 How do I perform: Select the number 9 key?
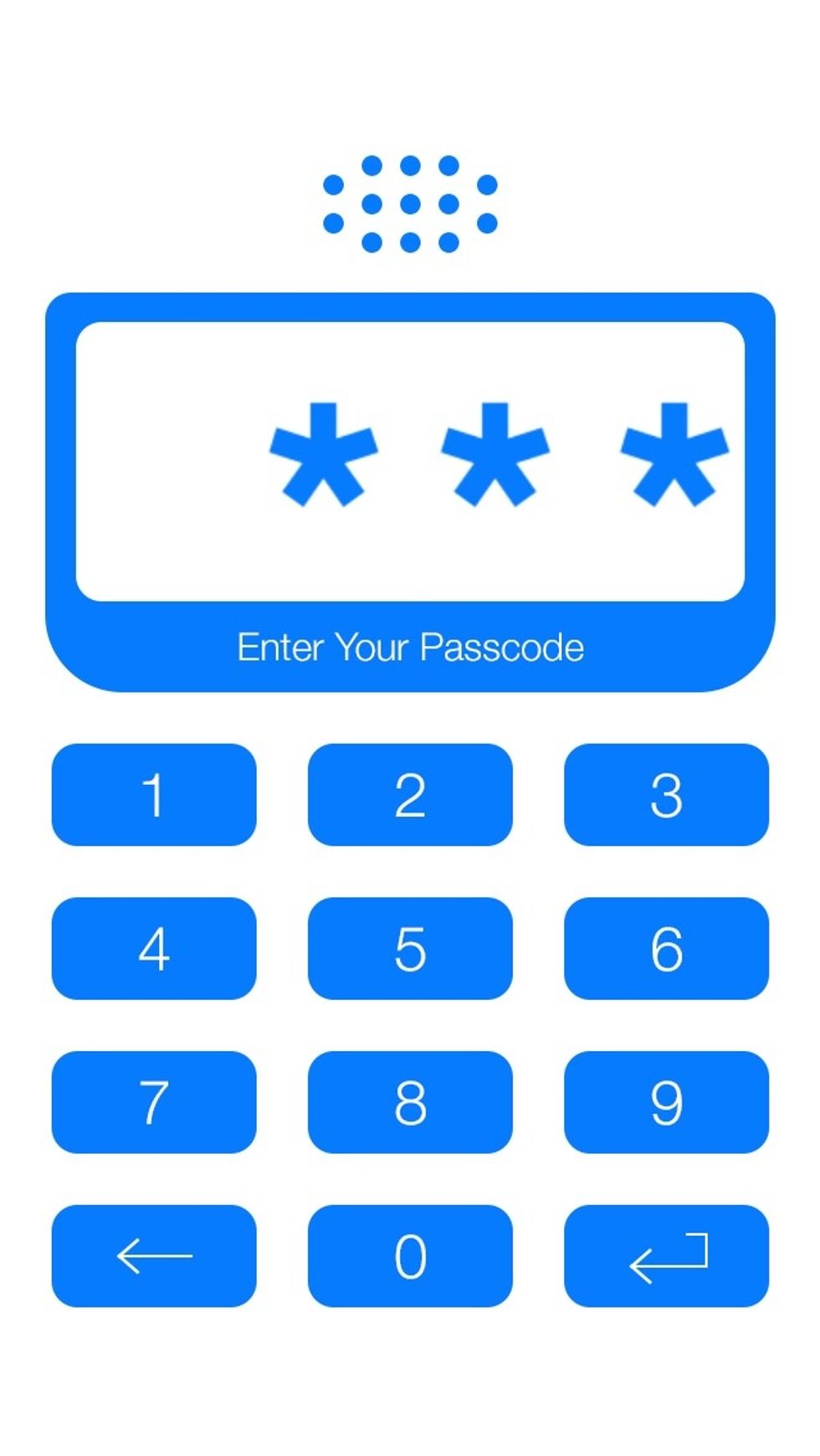(x=665, y=1105)
